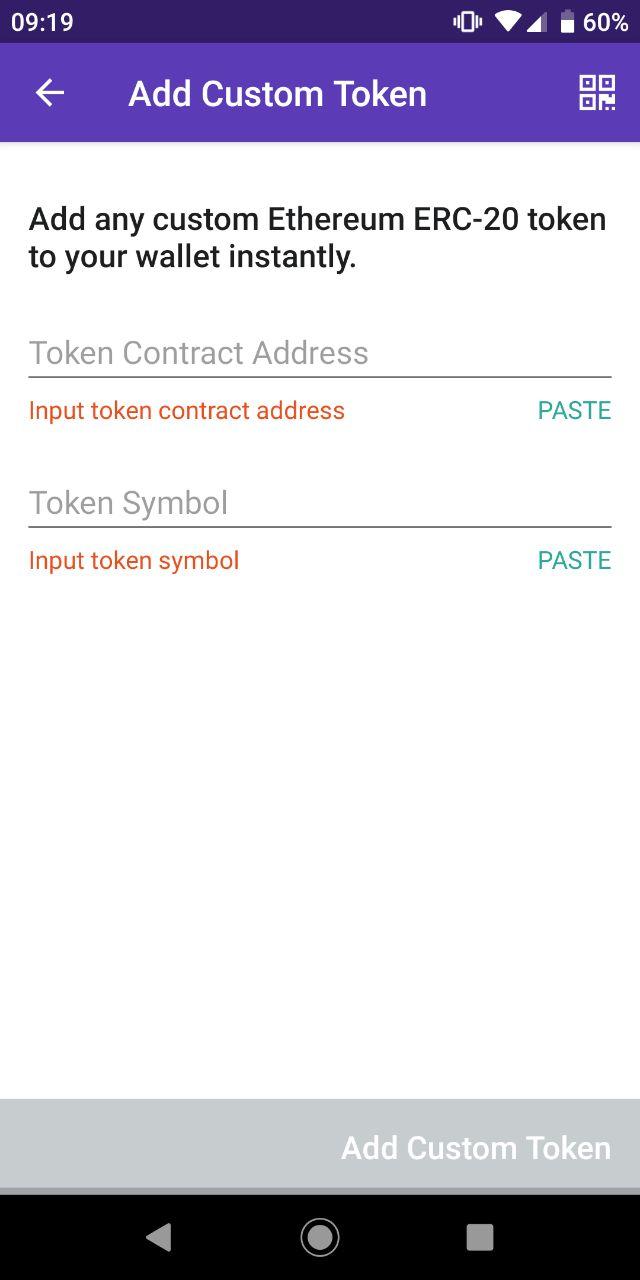Paste into the contract address field

pyautogui.click(x=574, y=411)
